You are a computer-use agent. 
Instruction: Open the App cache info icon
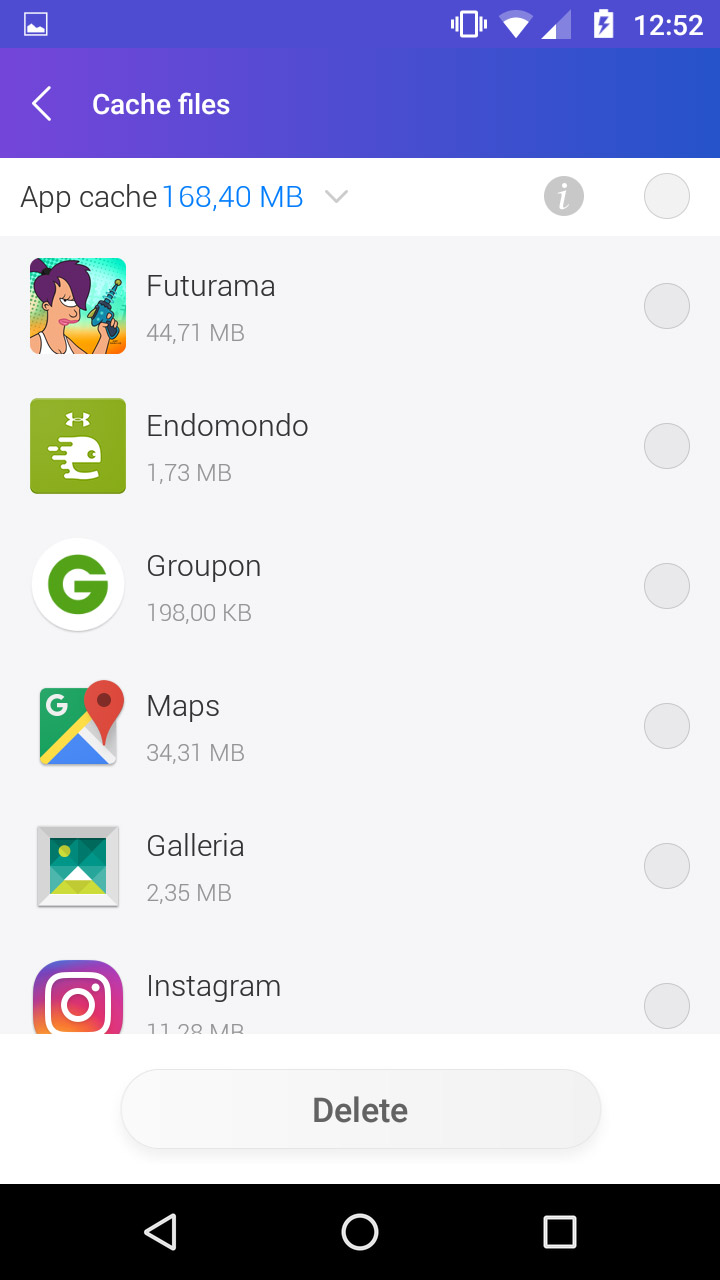[x=564, y=196]
